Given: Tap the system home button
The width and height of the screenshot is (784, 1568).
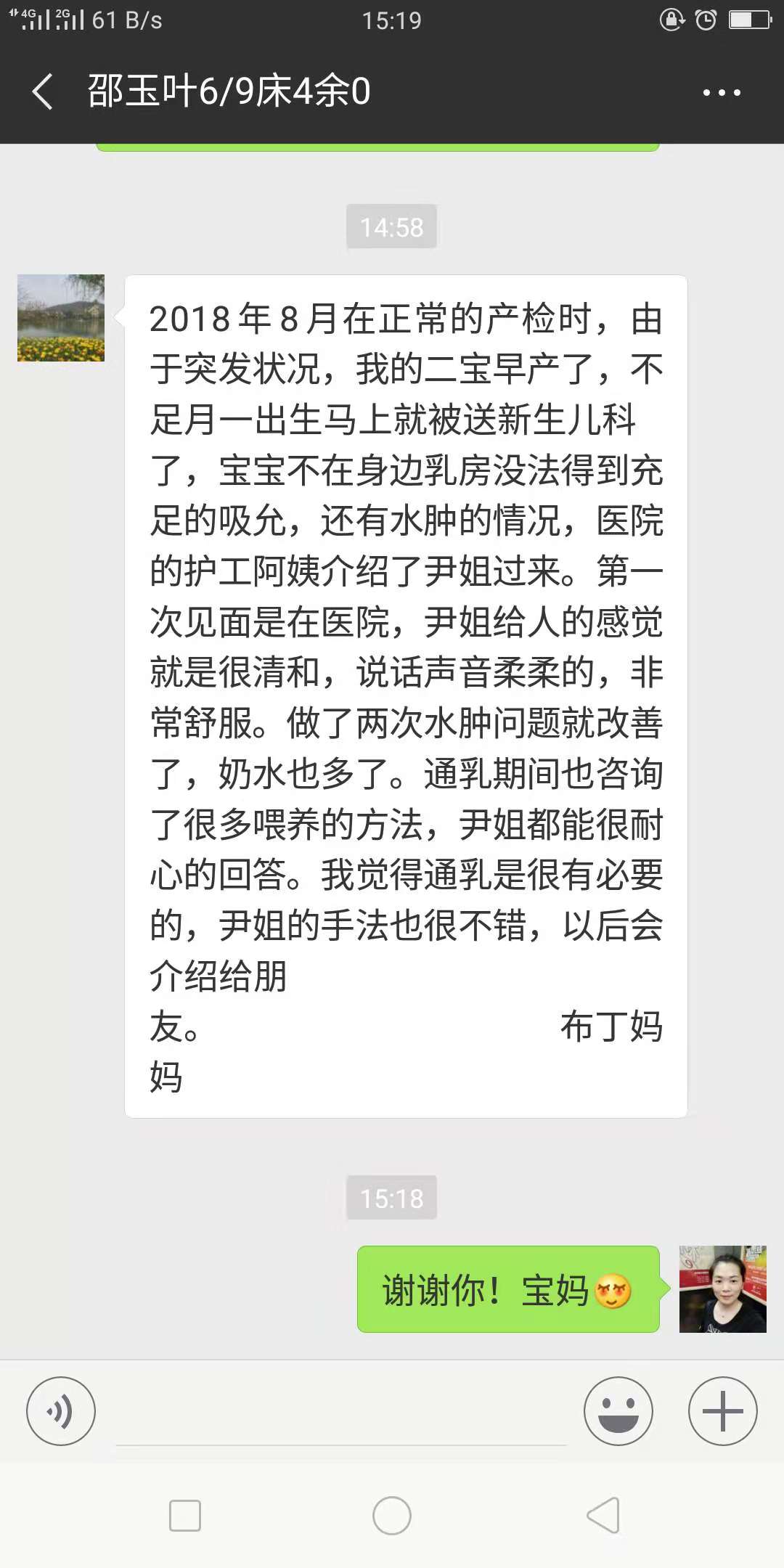Looking at the screenshot, I should pyautogui.click(x=392, y=1516).
